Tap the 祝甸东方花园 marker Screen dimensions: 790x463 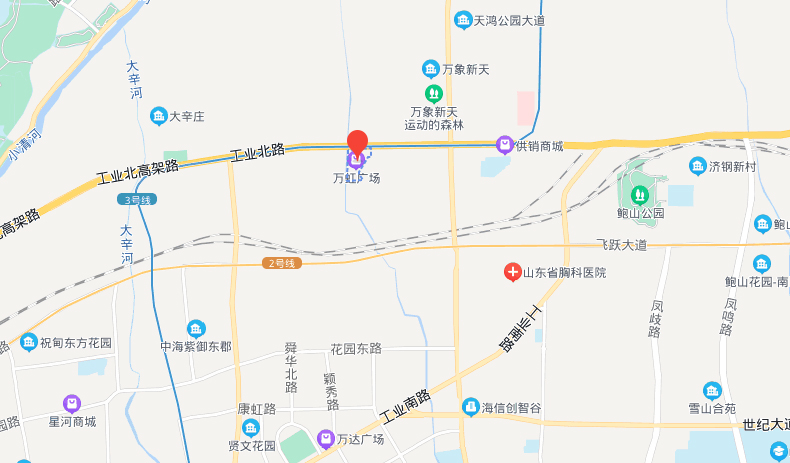(28, 342)
